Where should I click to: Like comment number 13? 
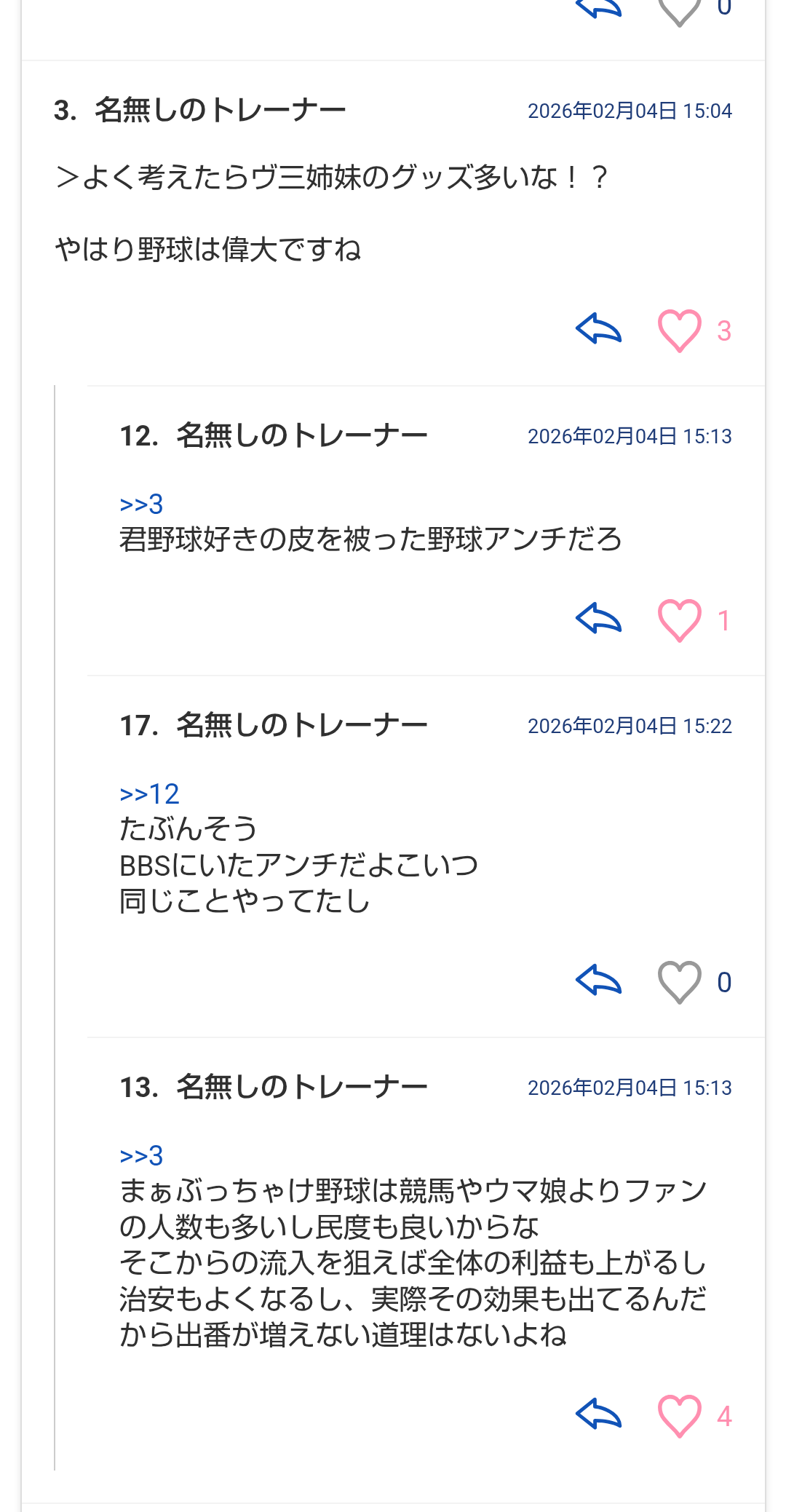679,1416
